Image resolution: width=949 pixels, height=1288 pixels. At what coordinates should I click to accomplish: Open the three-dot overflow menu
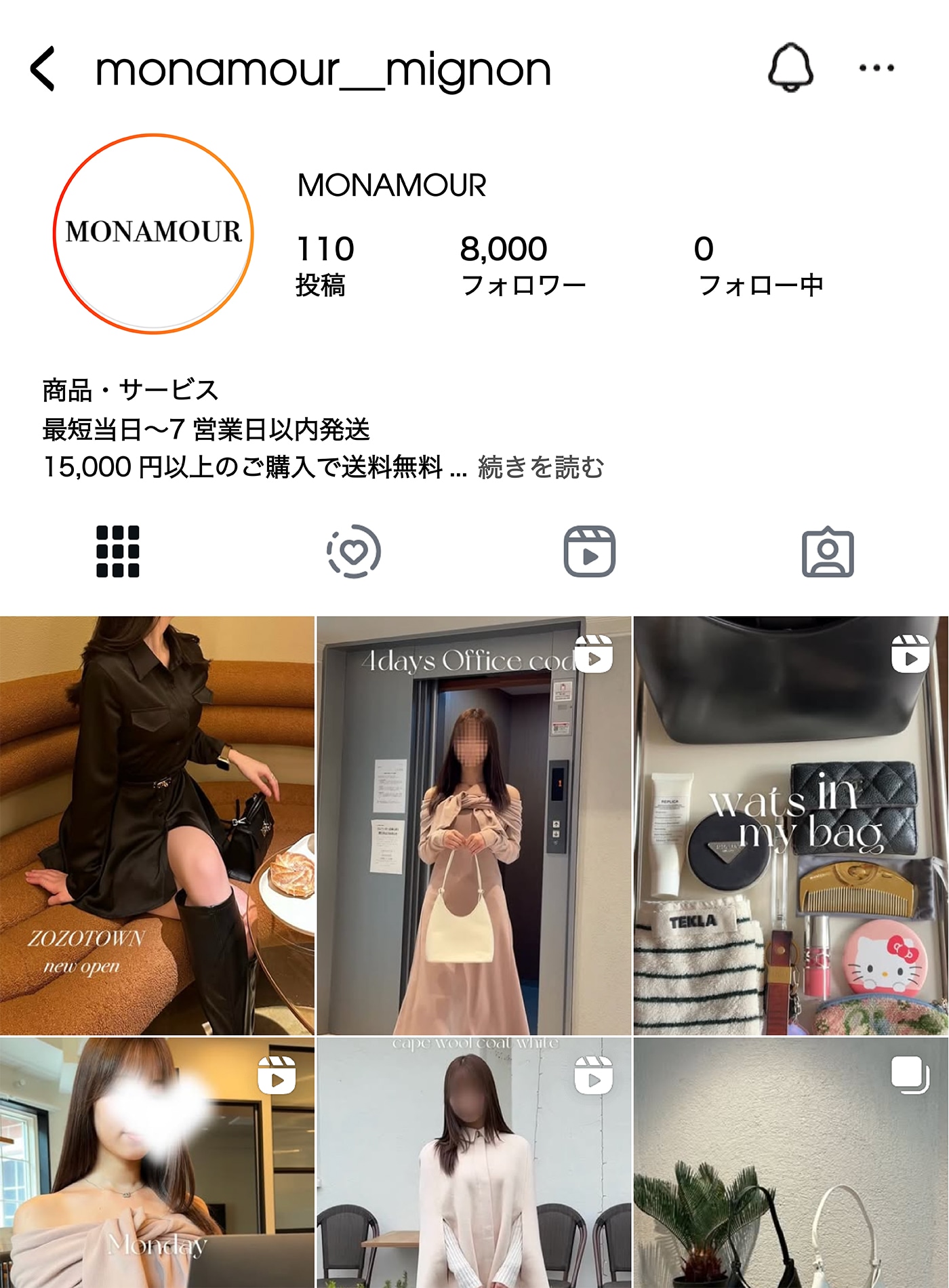(876, 68)
